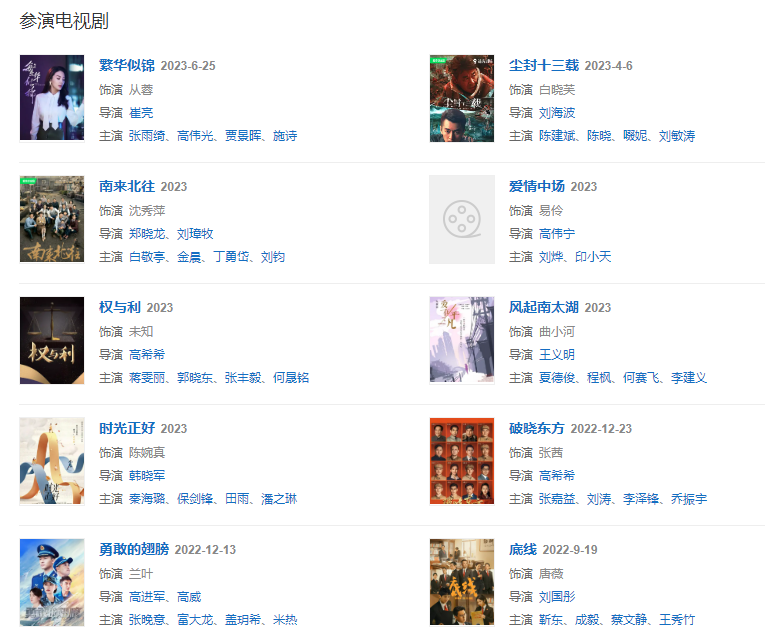This screenshot has height=641, width=765.
Task: Open director 郑晓龙's profile link
Action: point(147,234)
